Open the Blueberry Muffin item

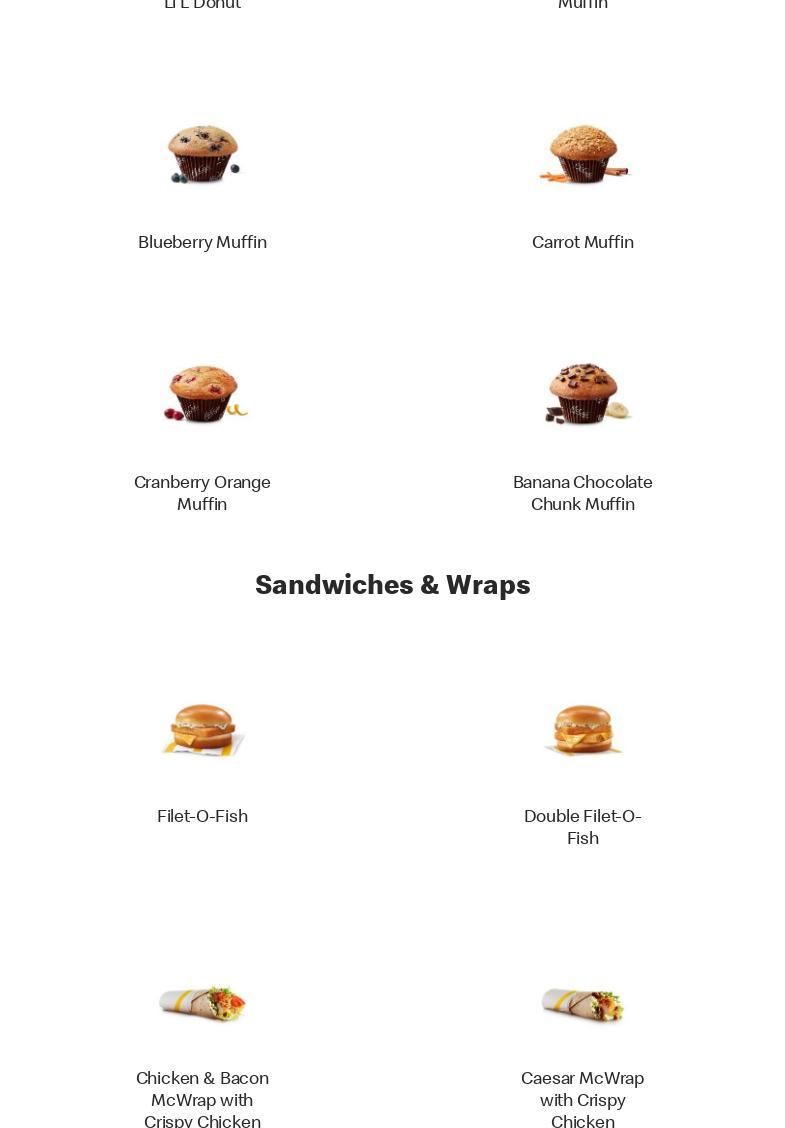click(202, 155)
